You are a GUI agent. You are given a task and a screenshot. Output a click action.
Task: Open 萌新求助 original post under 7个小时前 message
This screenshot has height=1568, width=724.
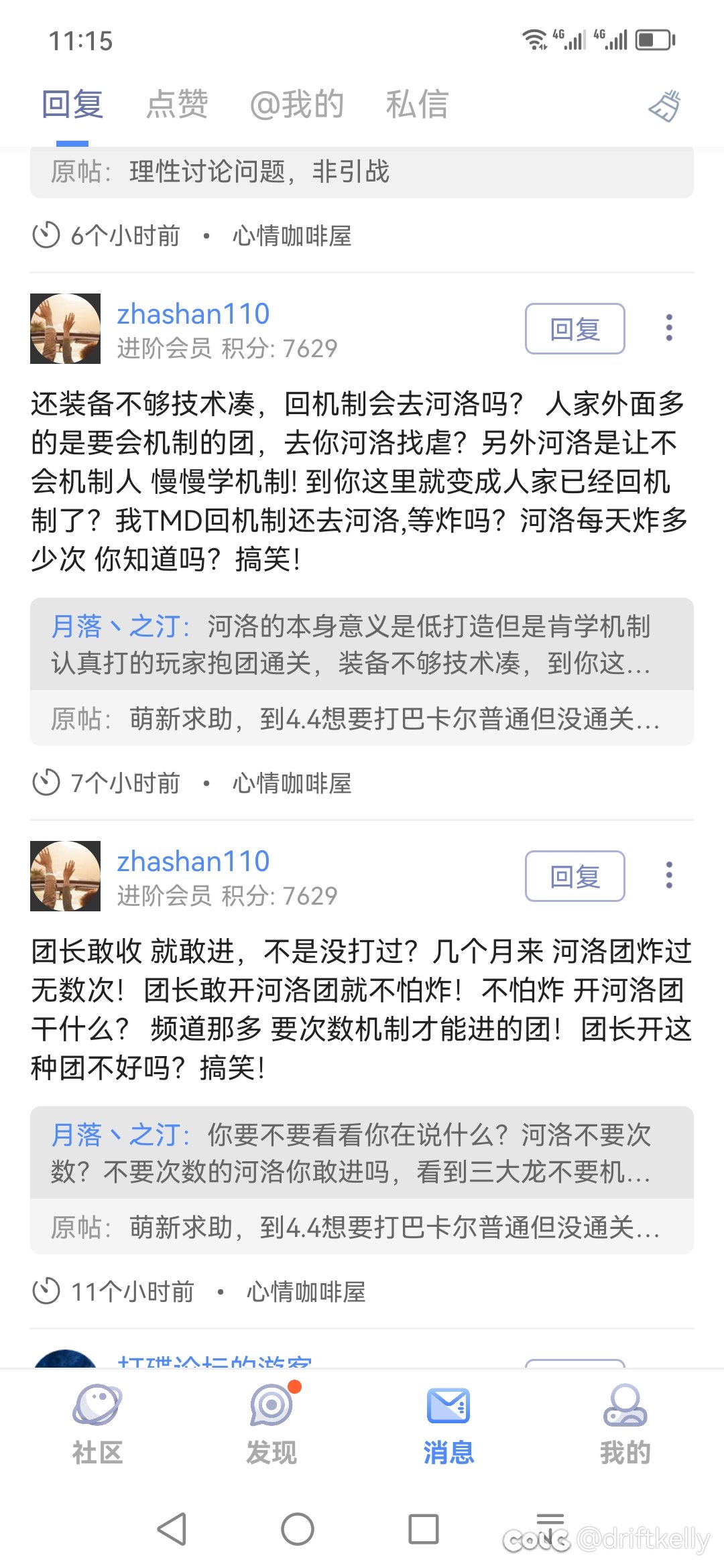tap(362, 719)
